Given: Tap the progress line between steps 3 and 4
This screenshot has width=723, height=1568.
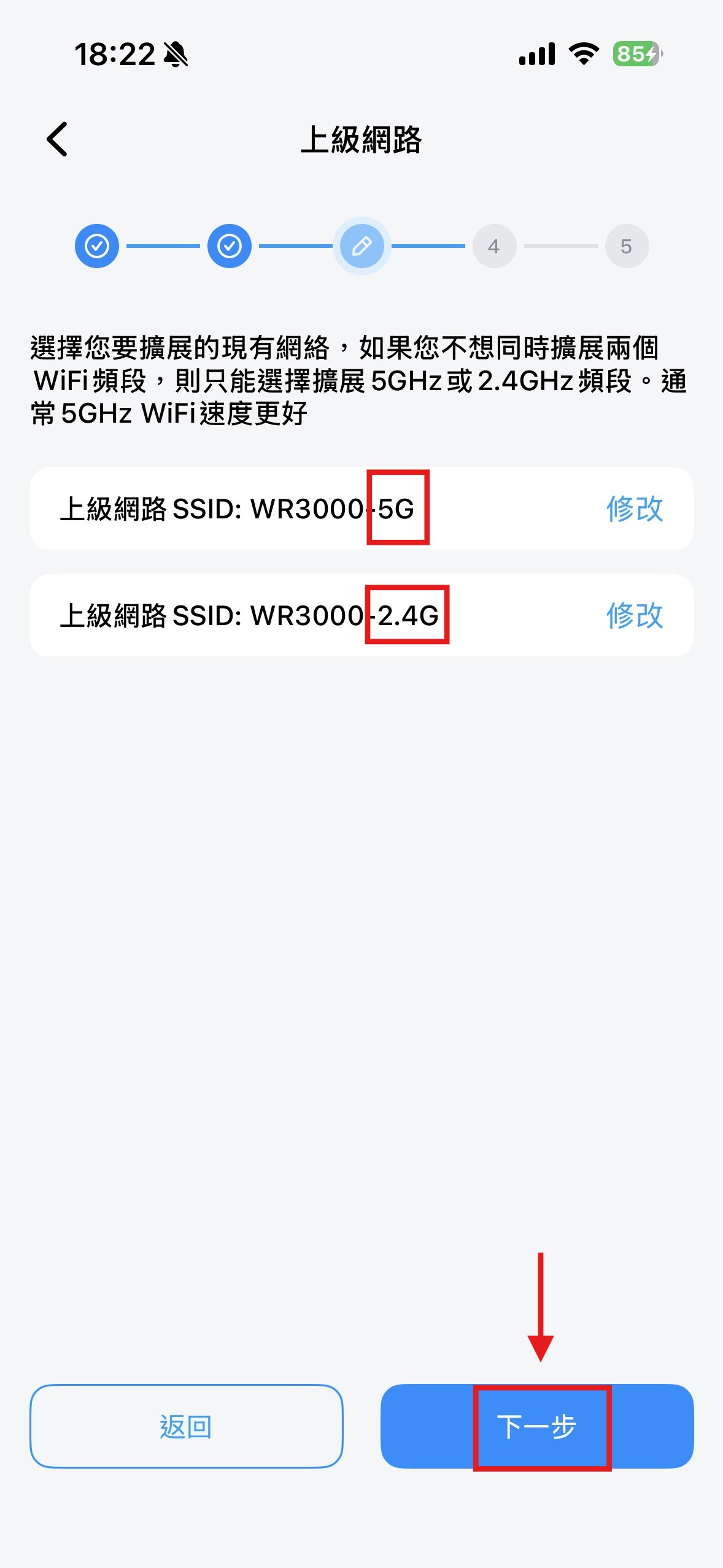Looking at the screenshot, I should click(x=428, y=245).
